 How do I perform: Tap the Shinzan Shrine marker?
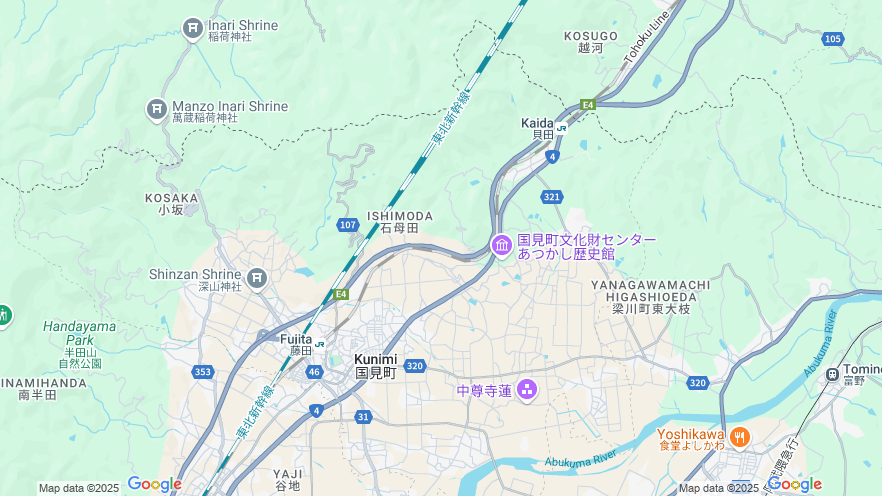[x=257, y=277]
